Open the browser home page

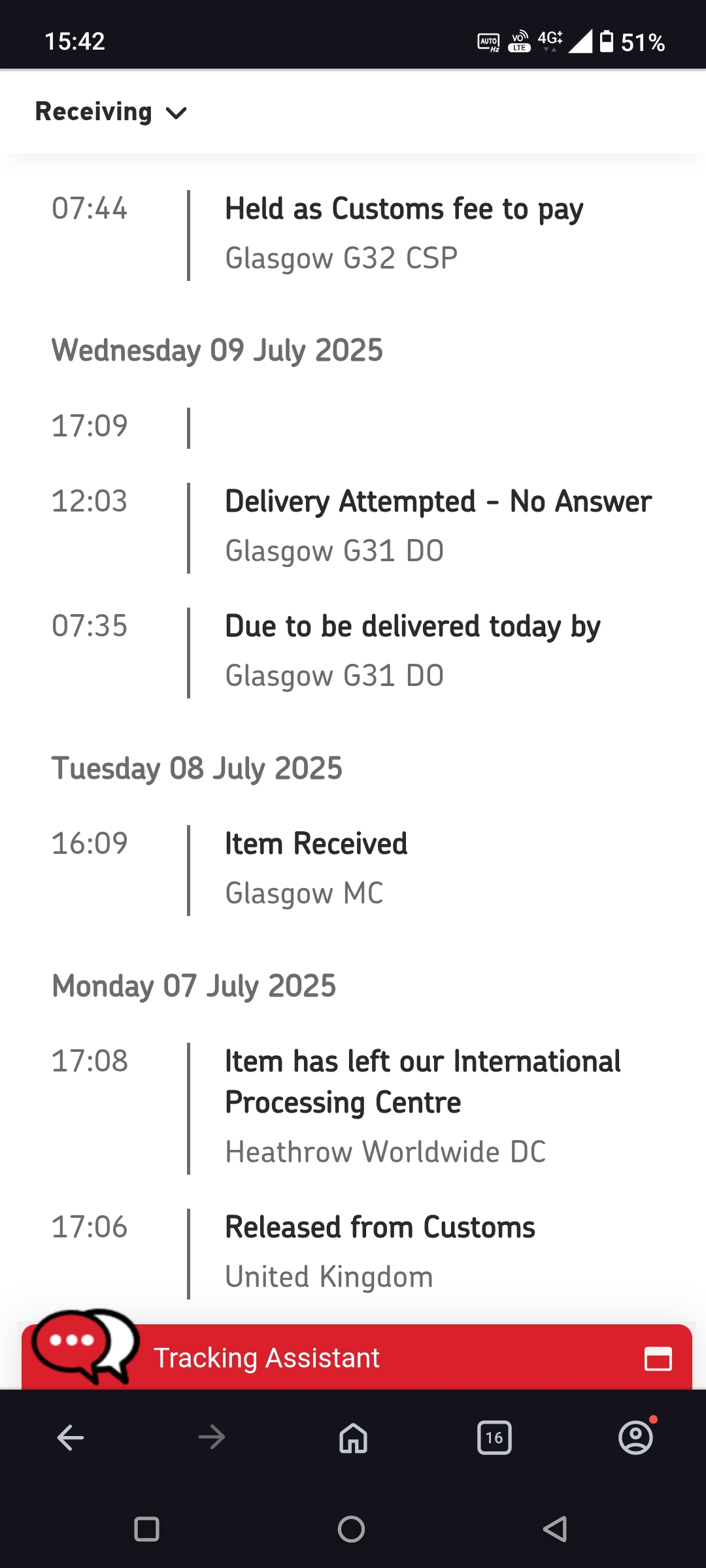[353, 1437]
